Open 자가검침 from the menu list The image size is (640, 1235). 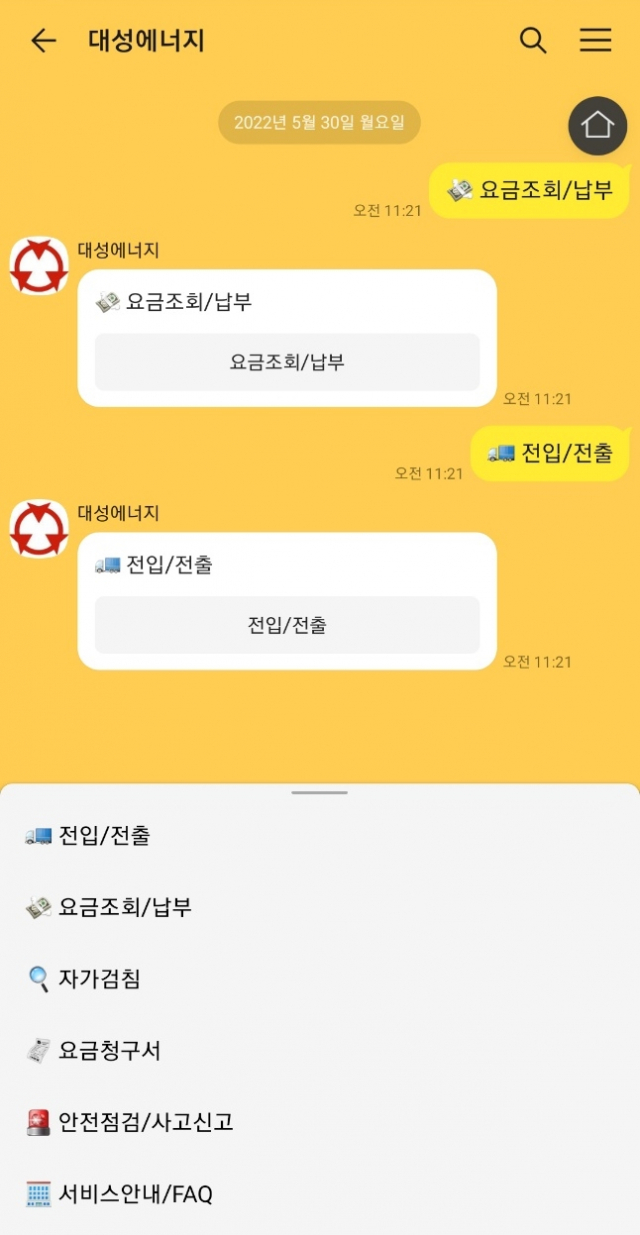tap(99, 979)
